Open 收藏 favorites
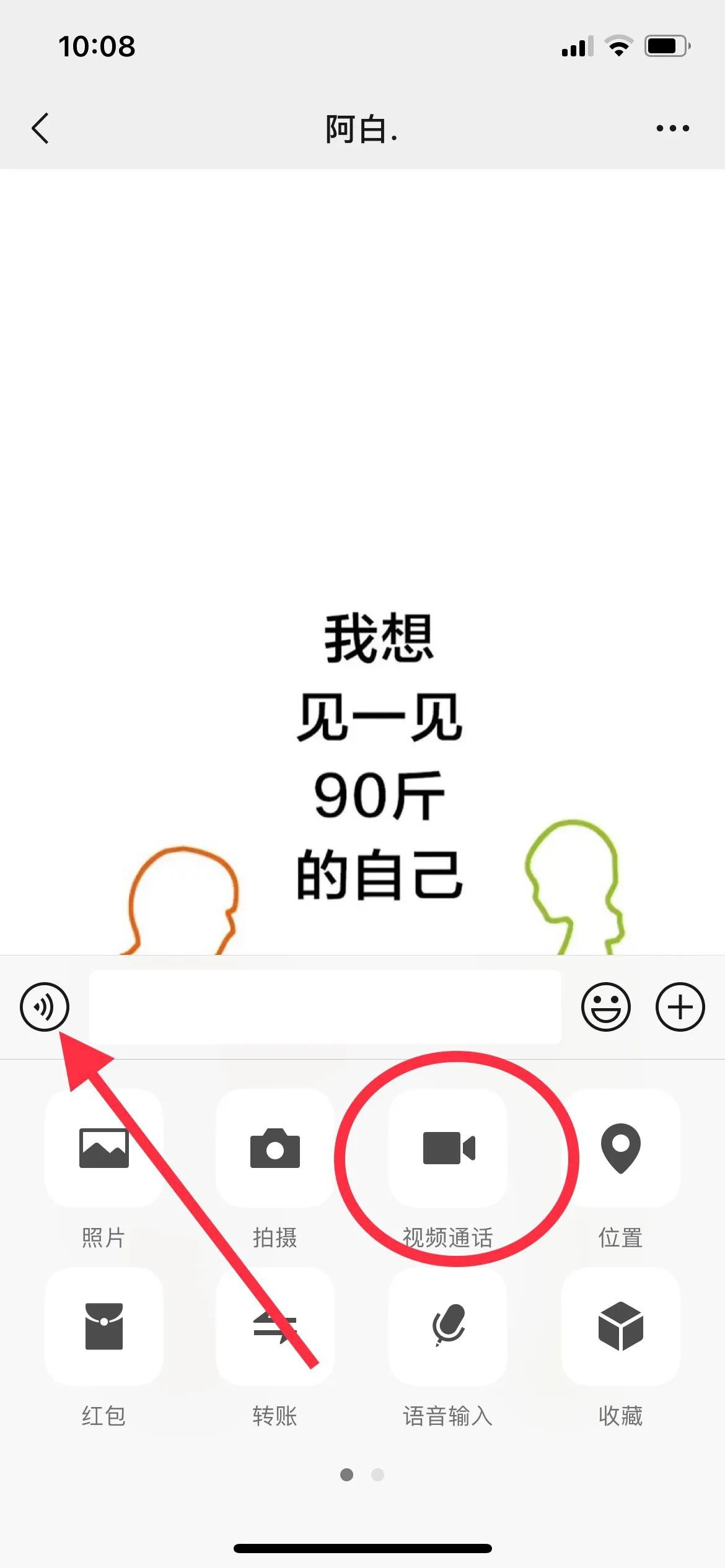Image resolution: width=725 pixels, height=1568 pixels. click(620, 1326)
